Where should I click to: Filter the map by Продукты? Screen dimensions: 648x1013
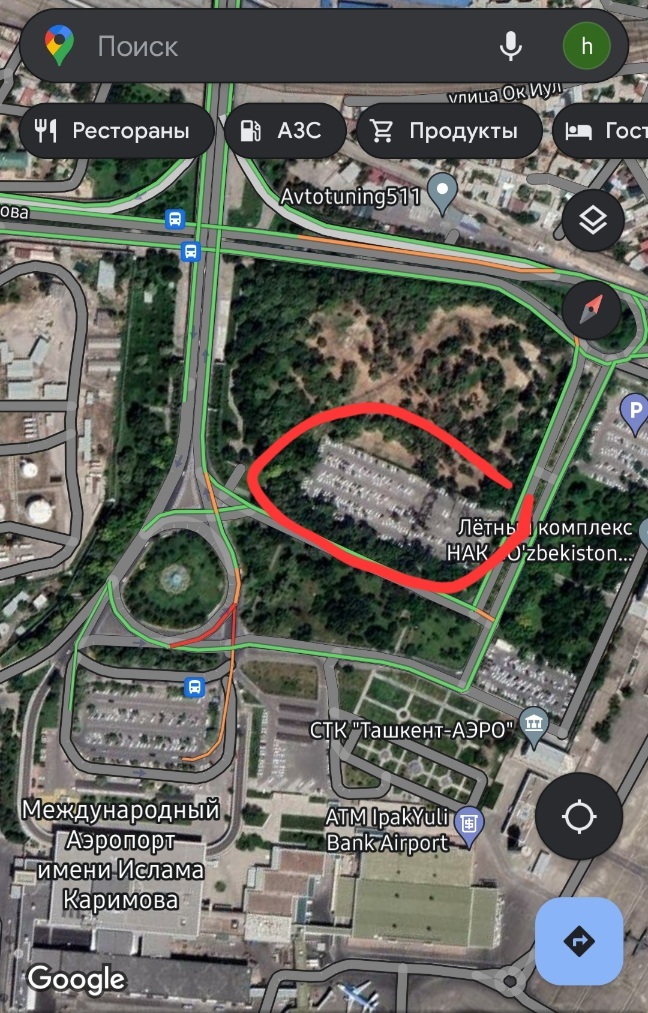[x=448, y=131]
